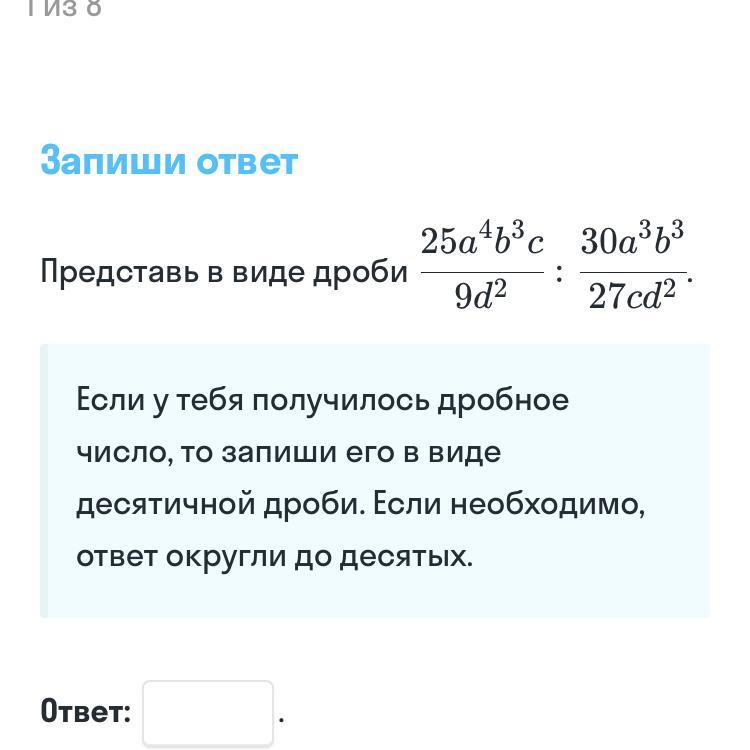The image size is (750, 750).
Task: Tap the answer input field
Action: pos(208,713)
